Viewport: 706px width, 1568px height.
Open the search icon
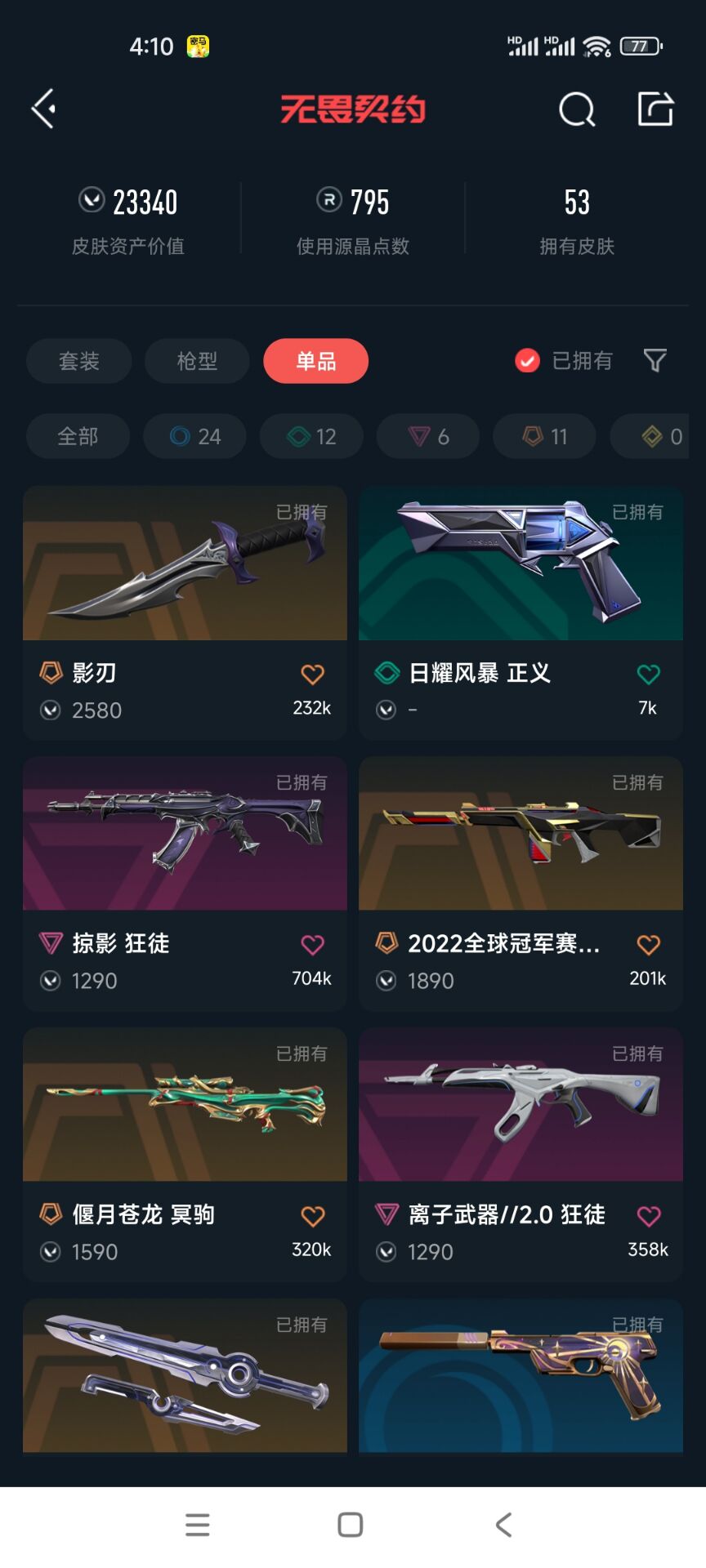[577, 109]
